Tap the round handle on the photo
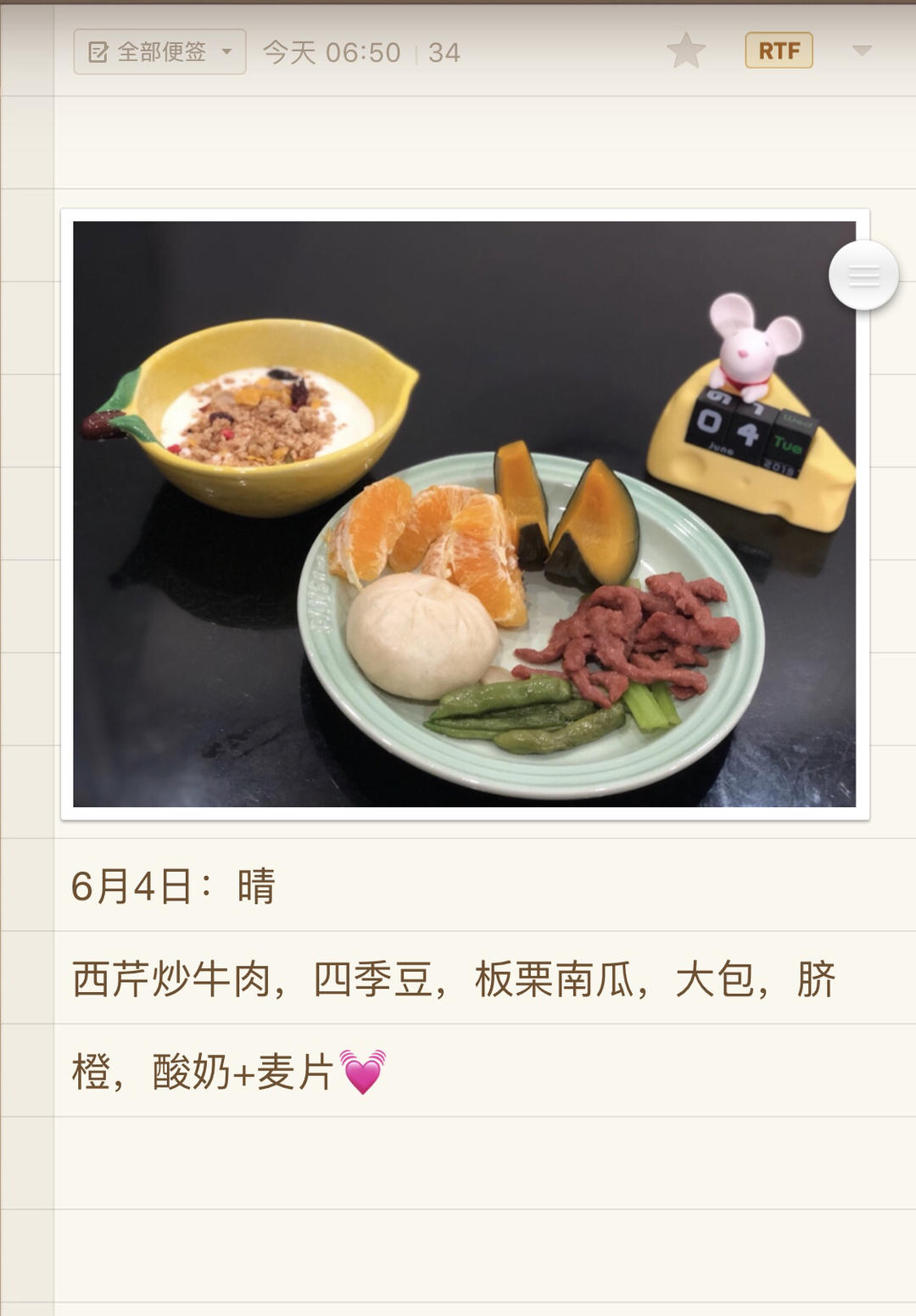The height and width of the screenshot is (1316, 916). pyautogui.click(x=863, y=276)
